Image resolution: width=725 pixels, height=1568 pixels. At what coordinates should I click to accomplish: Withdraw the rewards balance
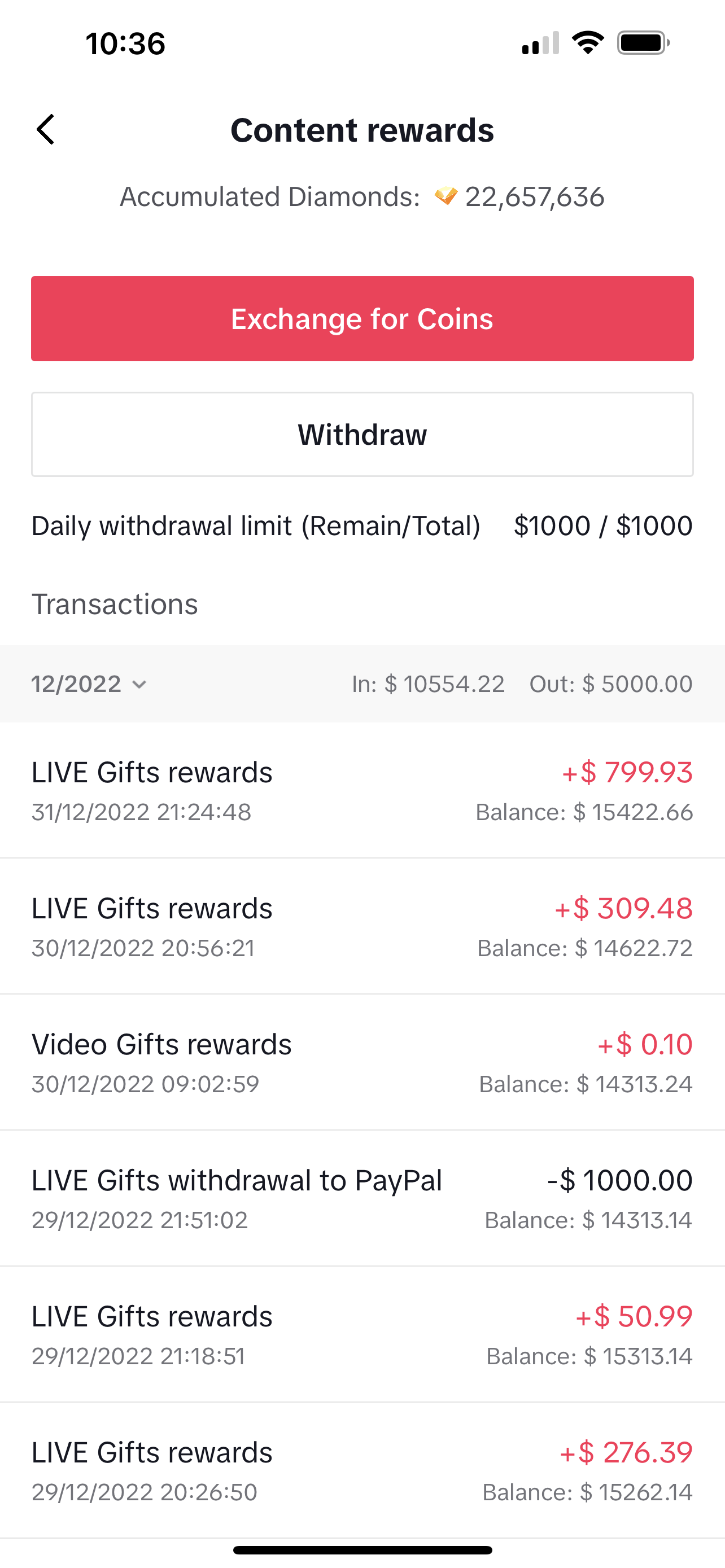(x=362, y=435)
